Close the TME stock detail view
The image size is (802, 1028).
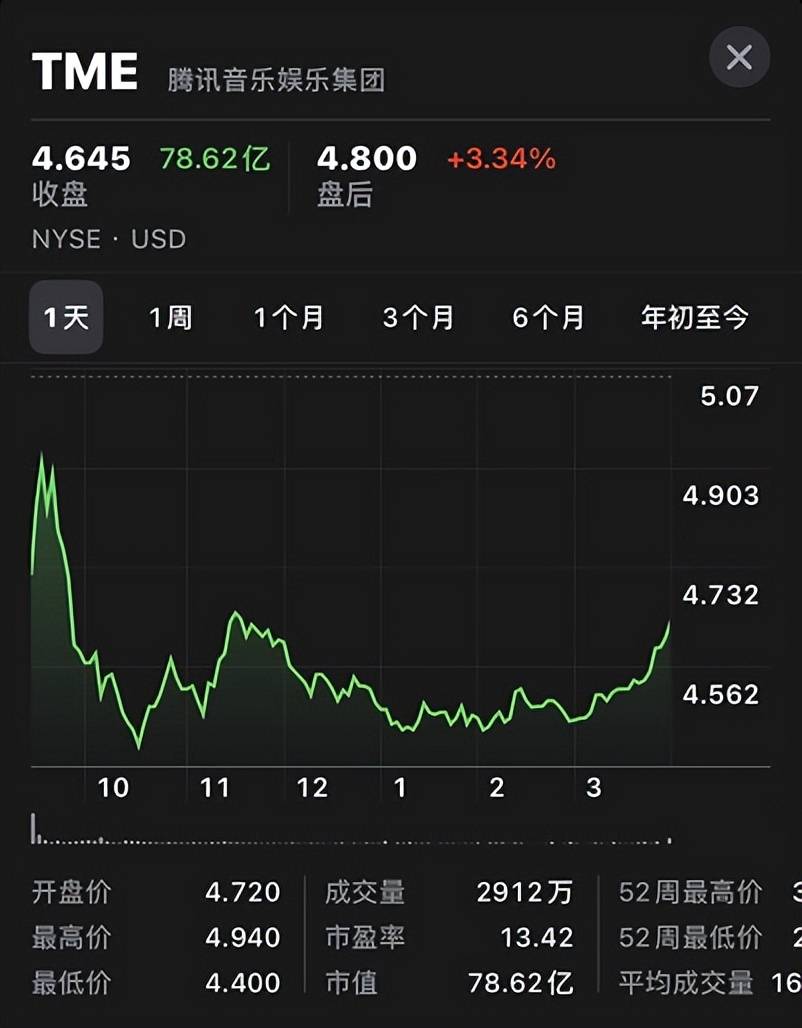(739, 57)
